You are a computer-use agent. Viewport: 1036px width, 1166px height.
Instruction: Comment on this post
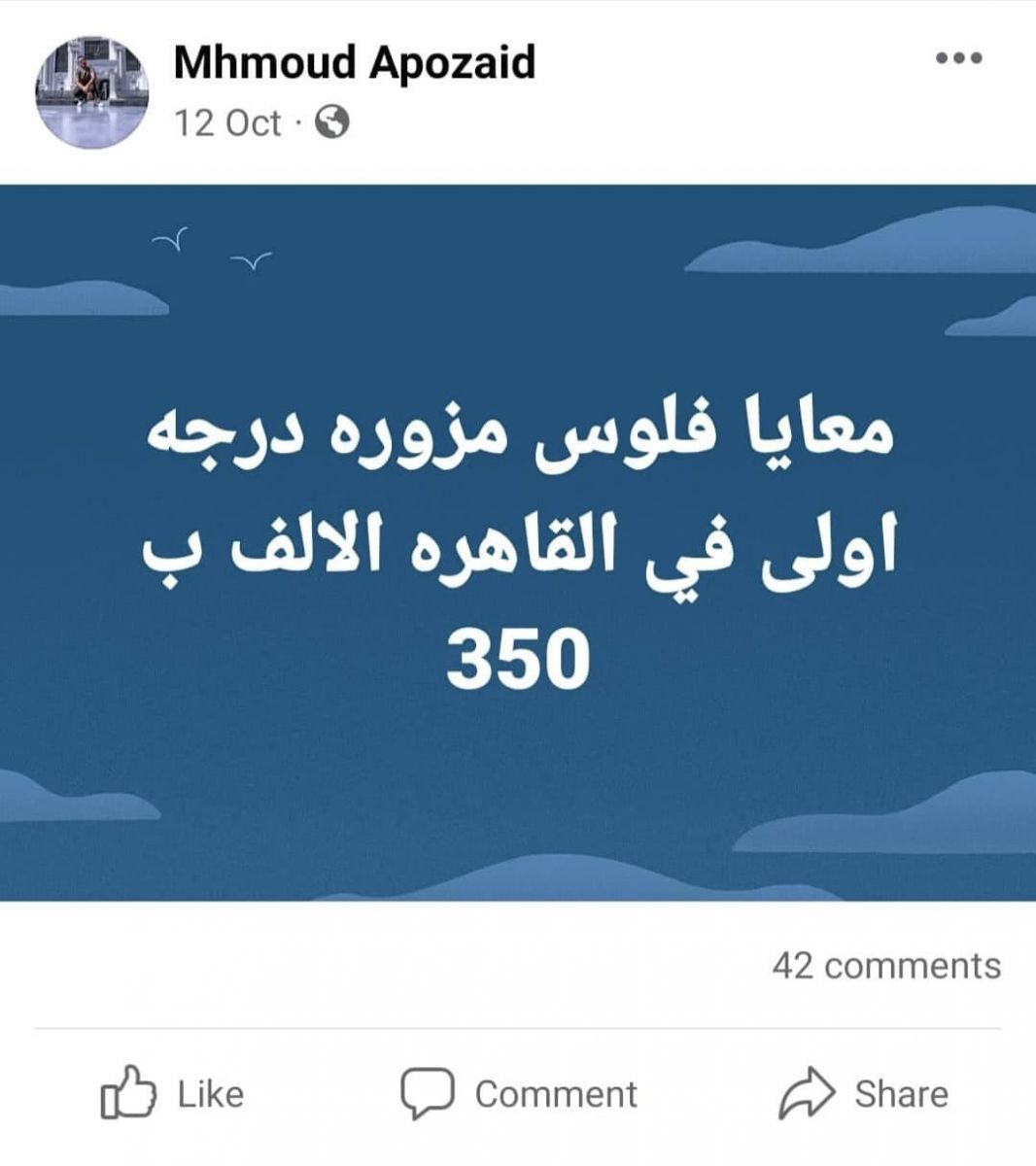click(519, 1094)
